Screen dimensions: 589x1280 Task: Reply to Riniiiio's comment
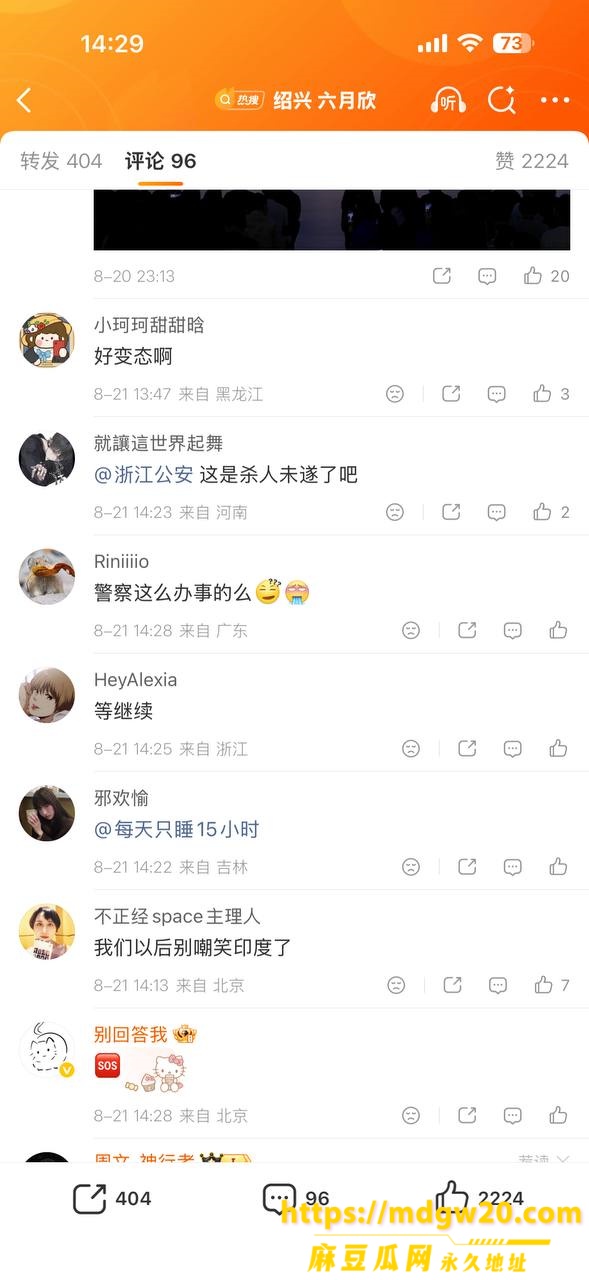click(513, 630)
